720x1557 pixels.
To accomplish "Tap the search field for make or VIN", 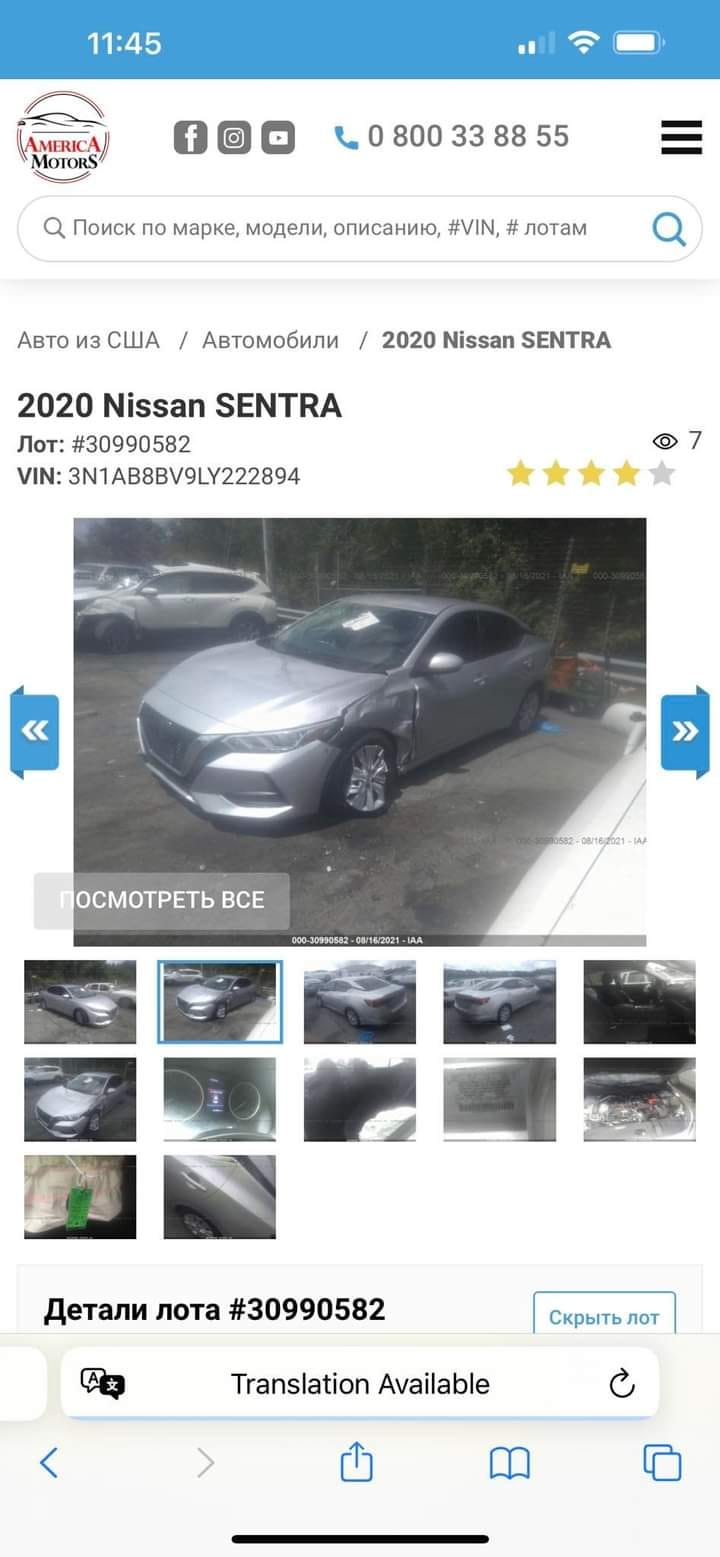I will pyautogui.click(x=330, y=228).
